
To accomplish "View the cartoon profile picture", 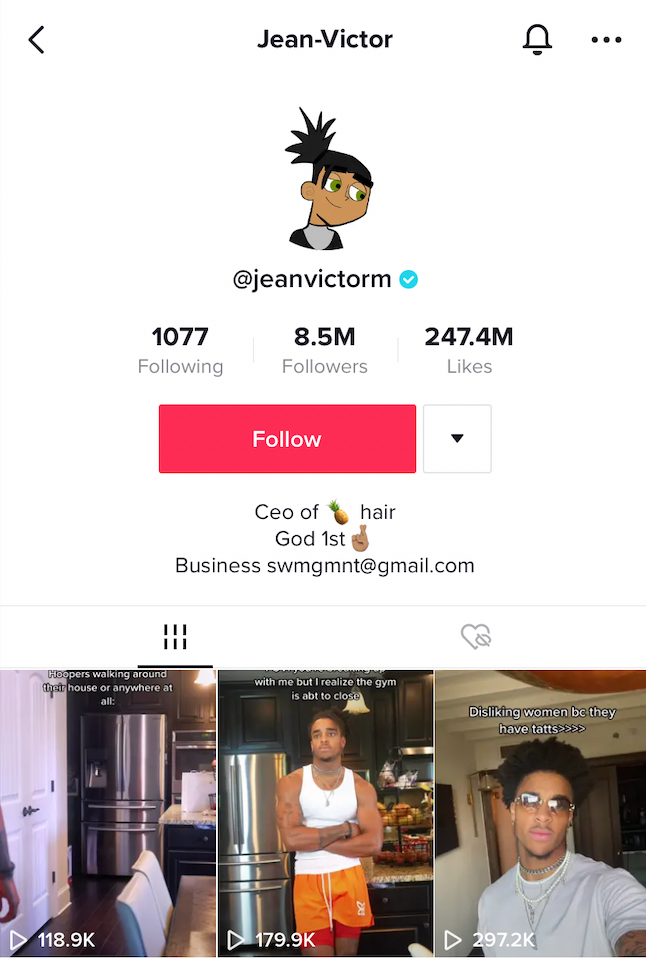I will coord(325,180).
